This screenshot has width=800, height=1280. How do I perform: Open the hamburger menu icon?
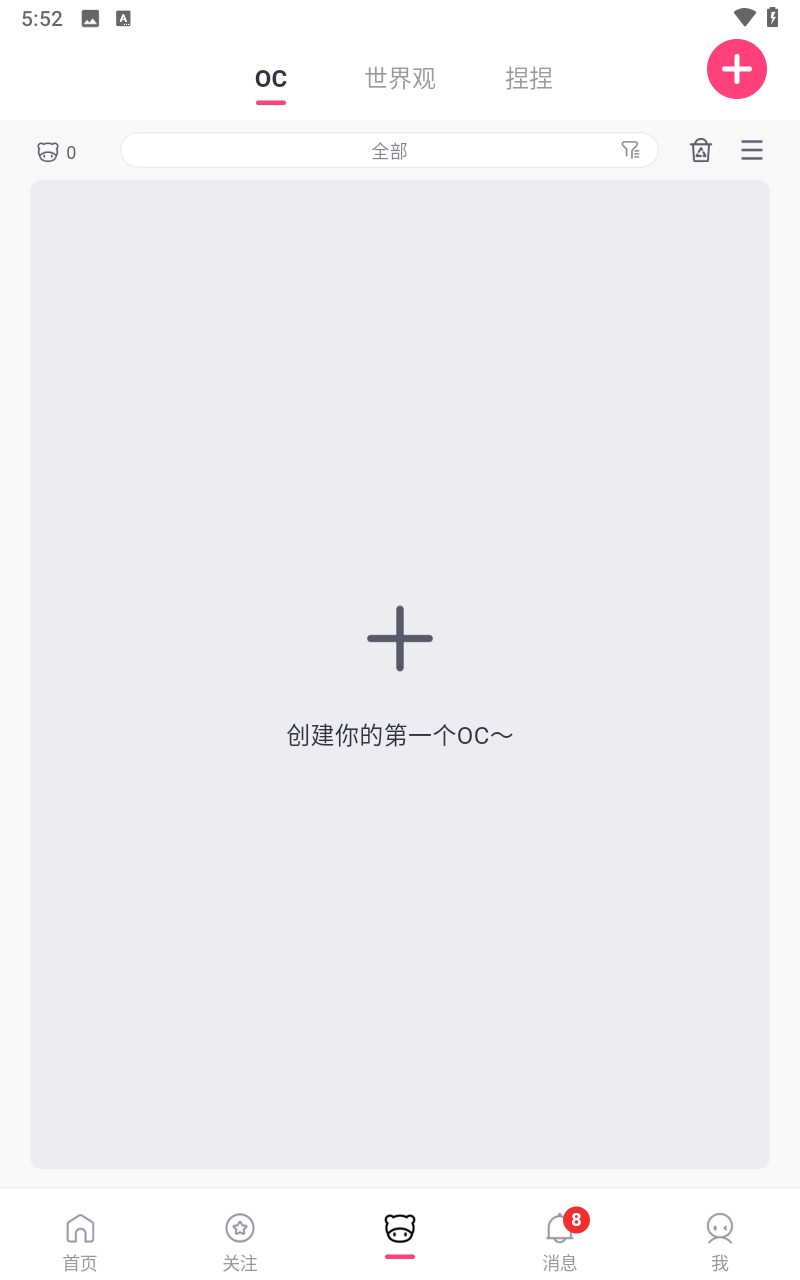point(752,150)
